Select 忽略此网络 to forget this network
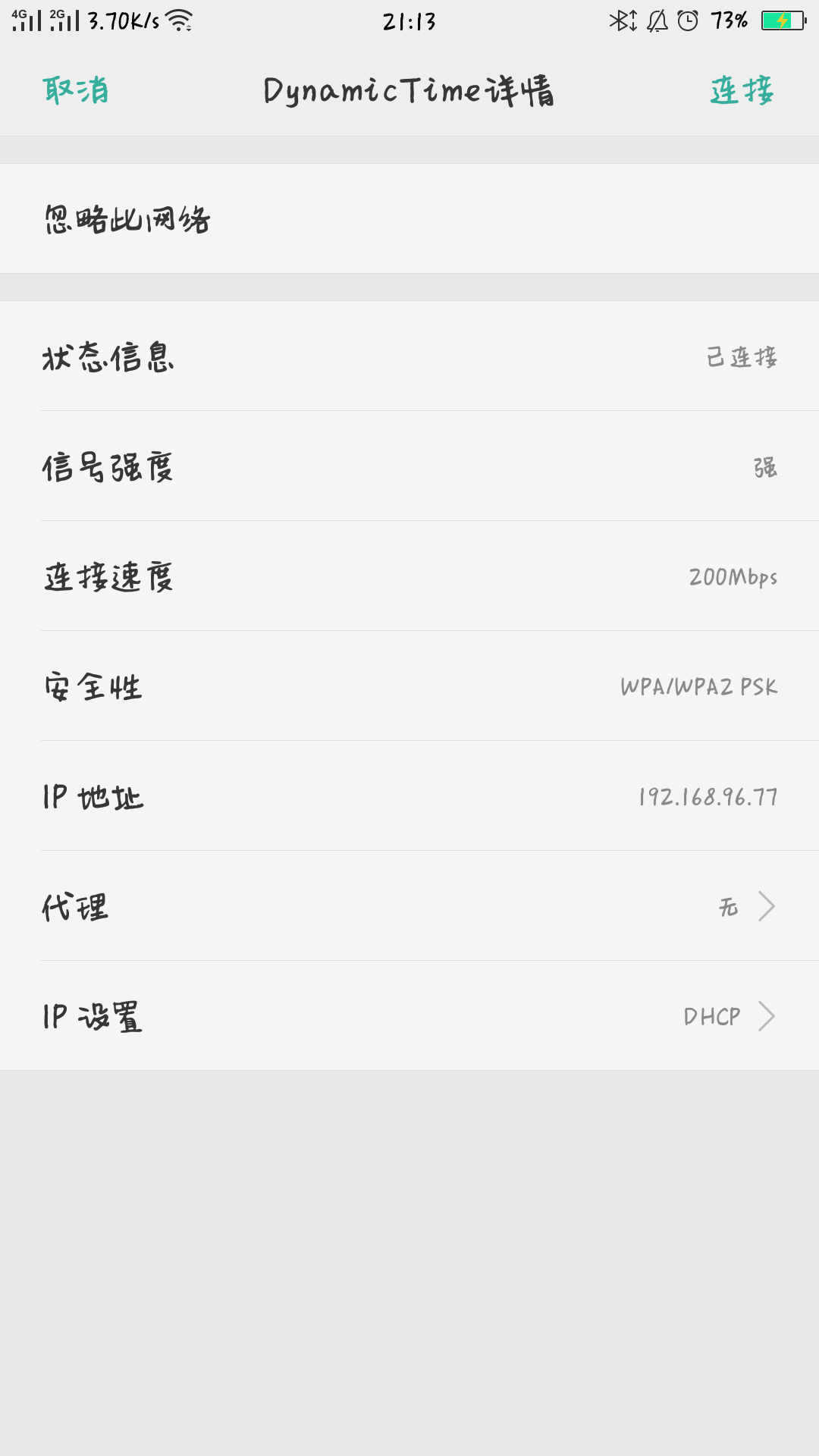Image resolution: width=819 pixels, height=1456 pixels. pyautogui.click(x=127, y=219)
